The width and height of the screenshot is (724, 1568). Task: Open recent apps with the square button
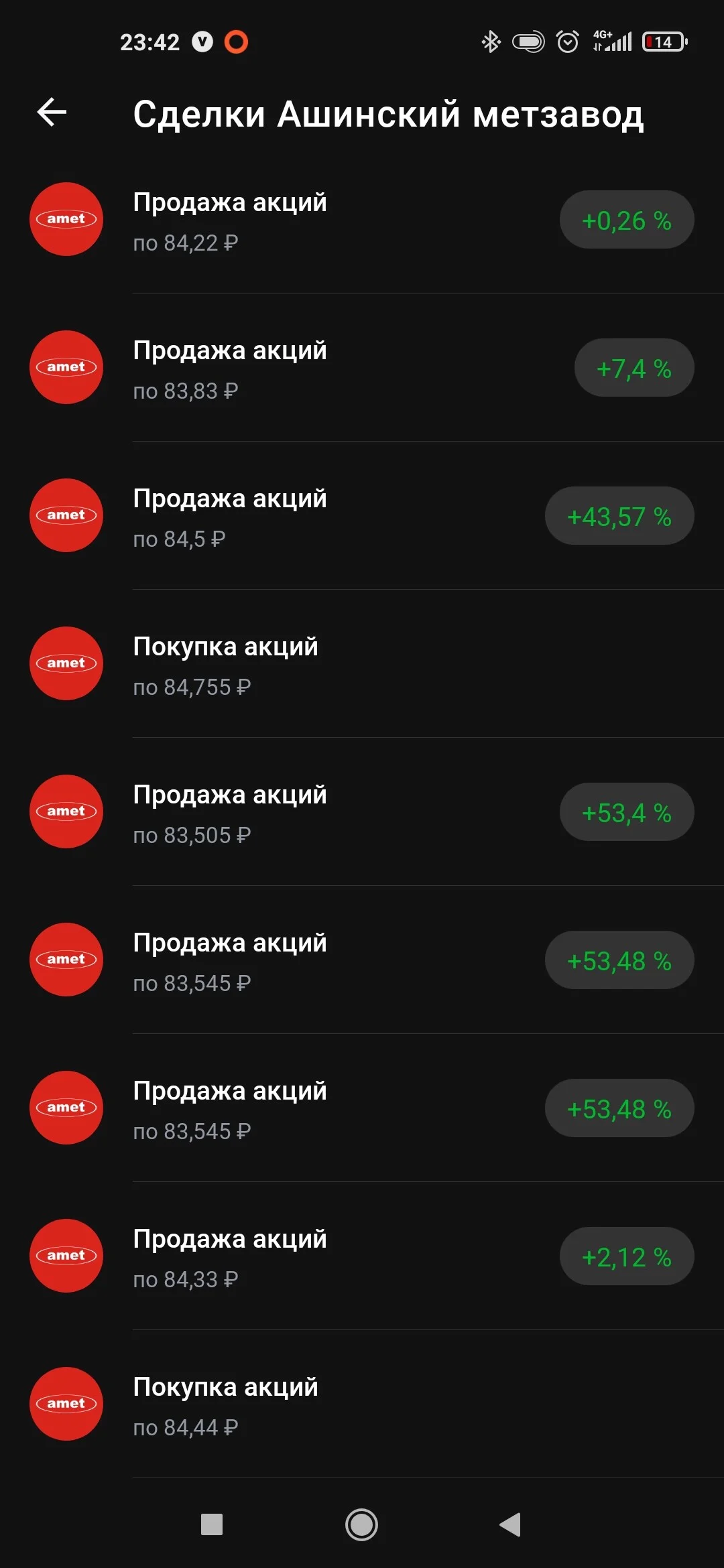[x=212, y=1524]
